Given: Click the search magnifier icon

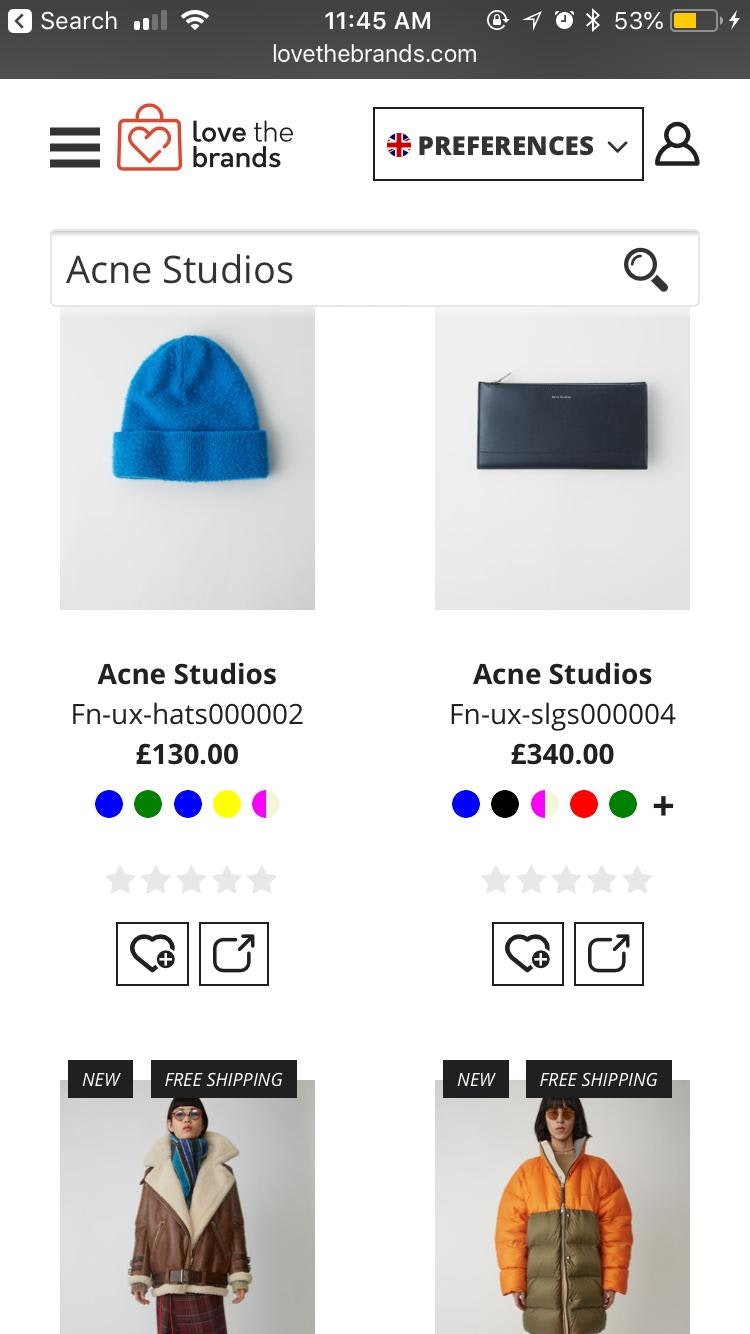Looking at the screenshot, I should click(x=646, y=269).
